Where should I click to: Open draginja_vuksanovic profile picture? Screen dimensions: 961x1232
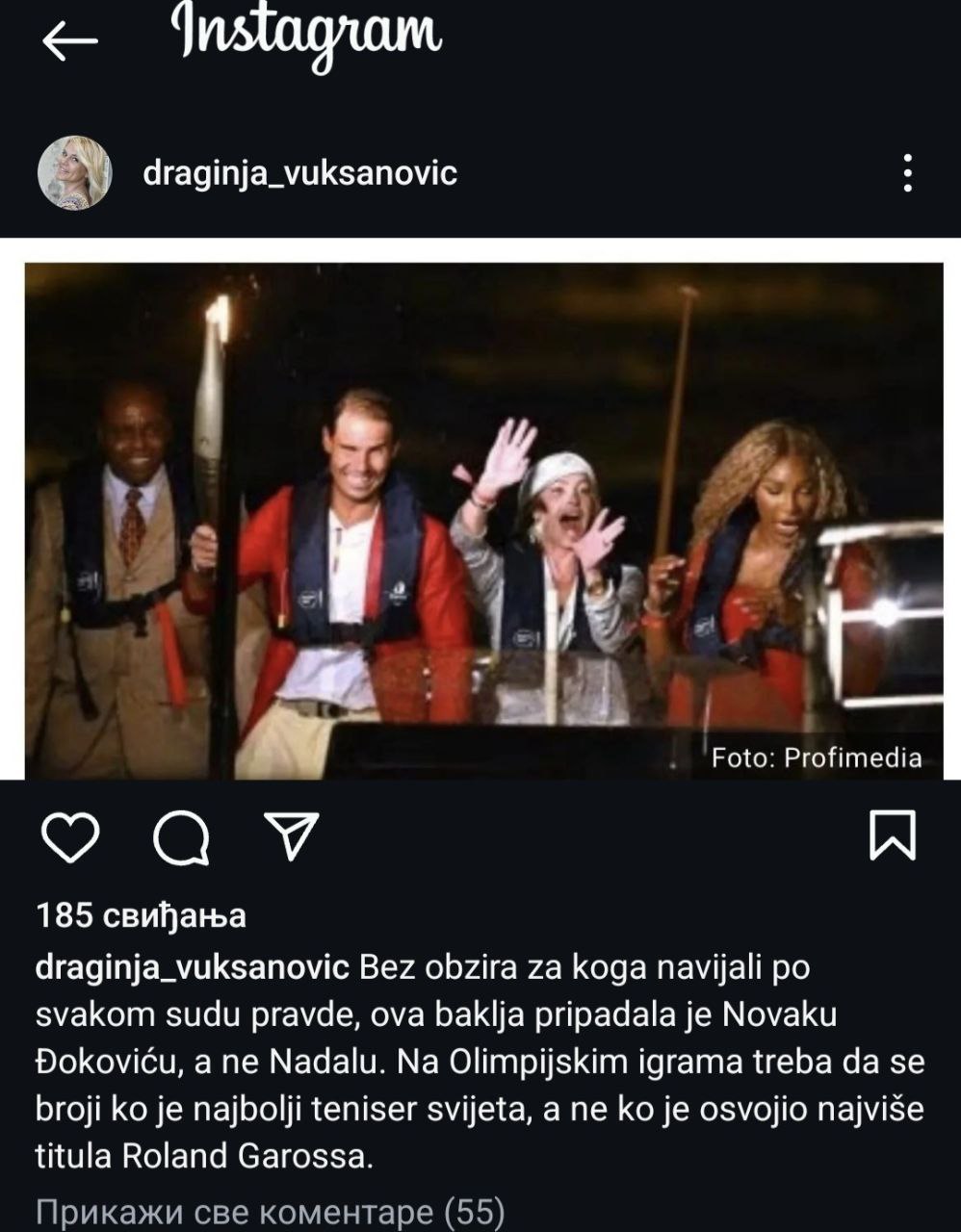point(75,173)
